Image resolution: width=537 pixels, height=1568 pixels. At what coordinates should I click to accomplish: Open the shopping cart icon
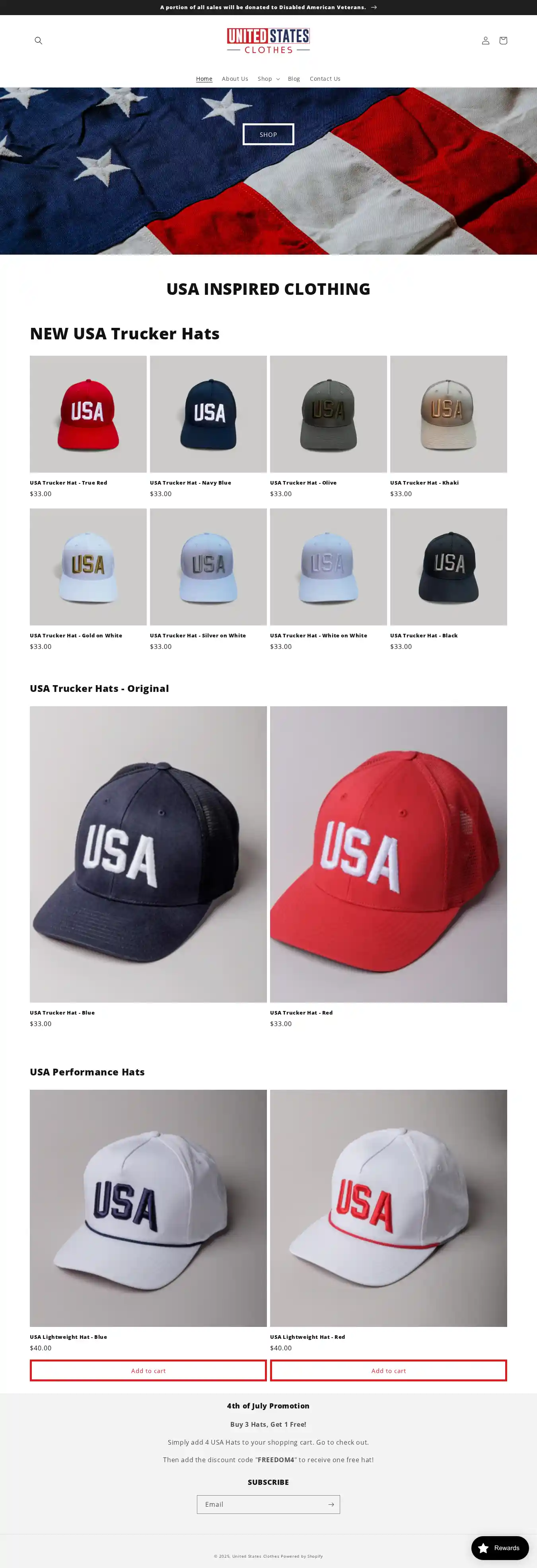point(503,41)
